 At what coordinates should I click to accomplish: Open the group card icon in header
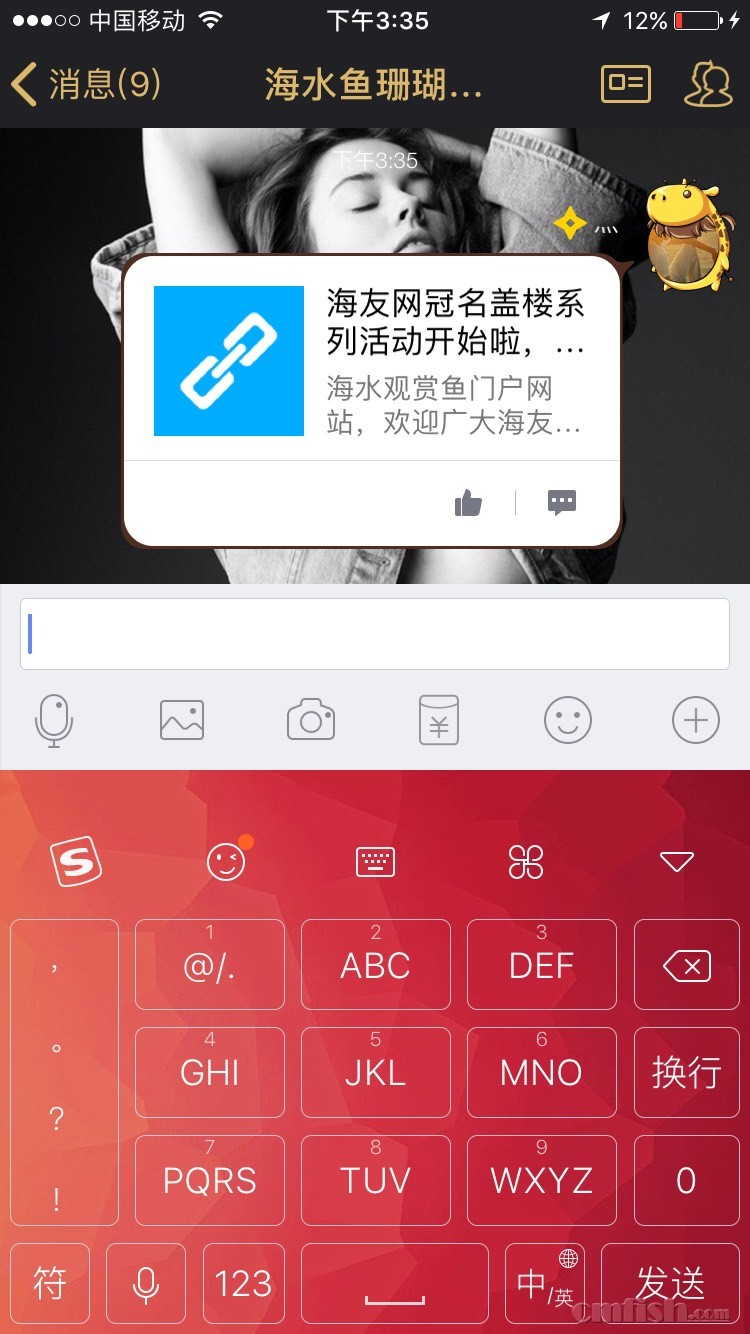pos(625,84)
